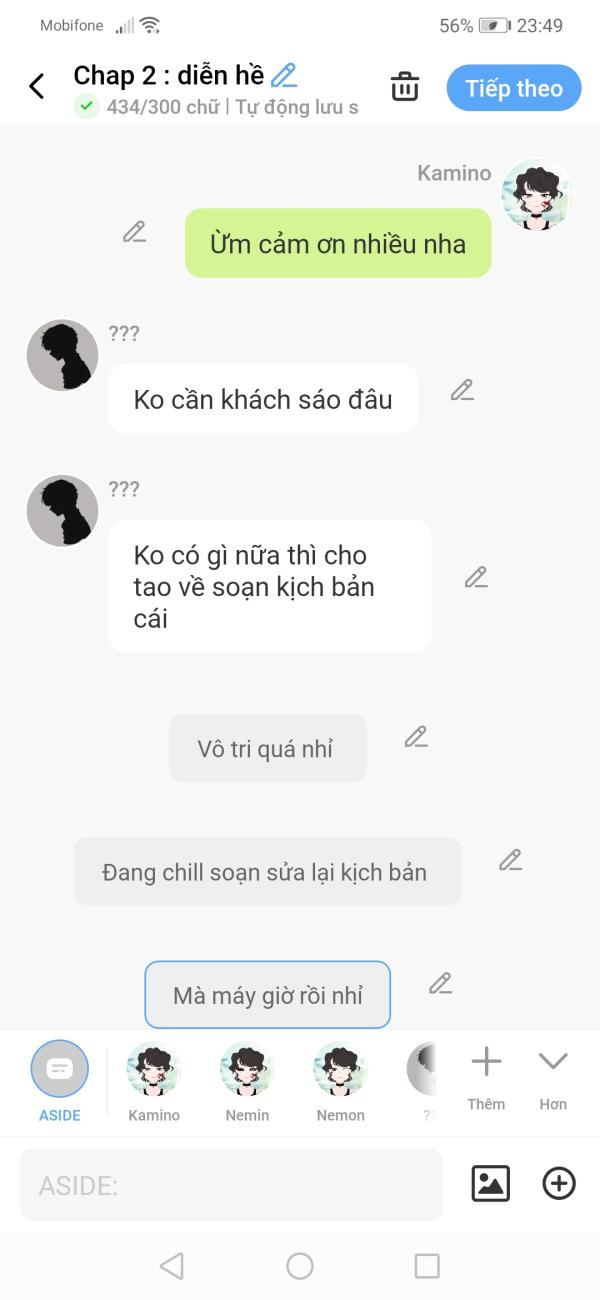Edit the message "Ko cần khách sáo đâu"

tap(462, 390)
